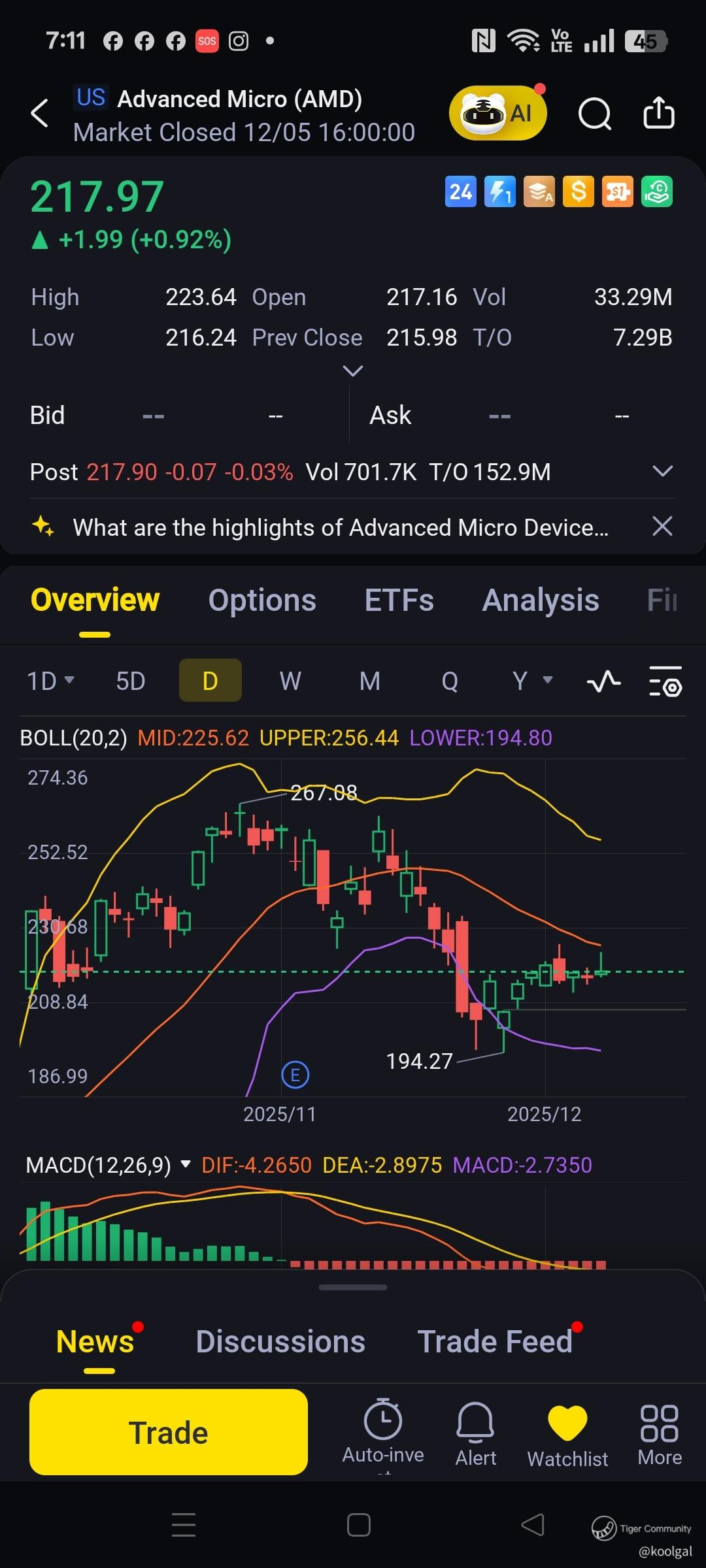Switch to the Options tab
706x1568 pixels.
pos(262,600)
